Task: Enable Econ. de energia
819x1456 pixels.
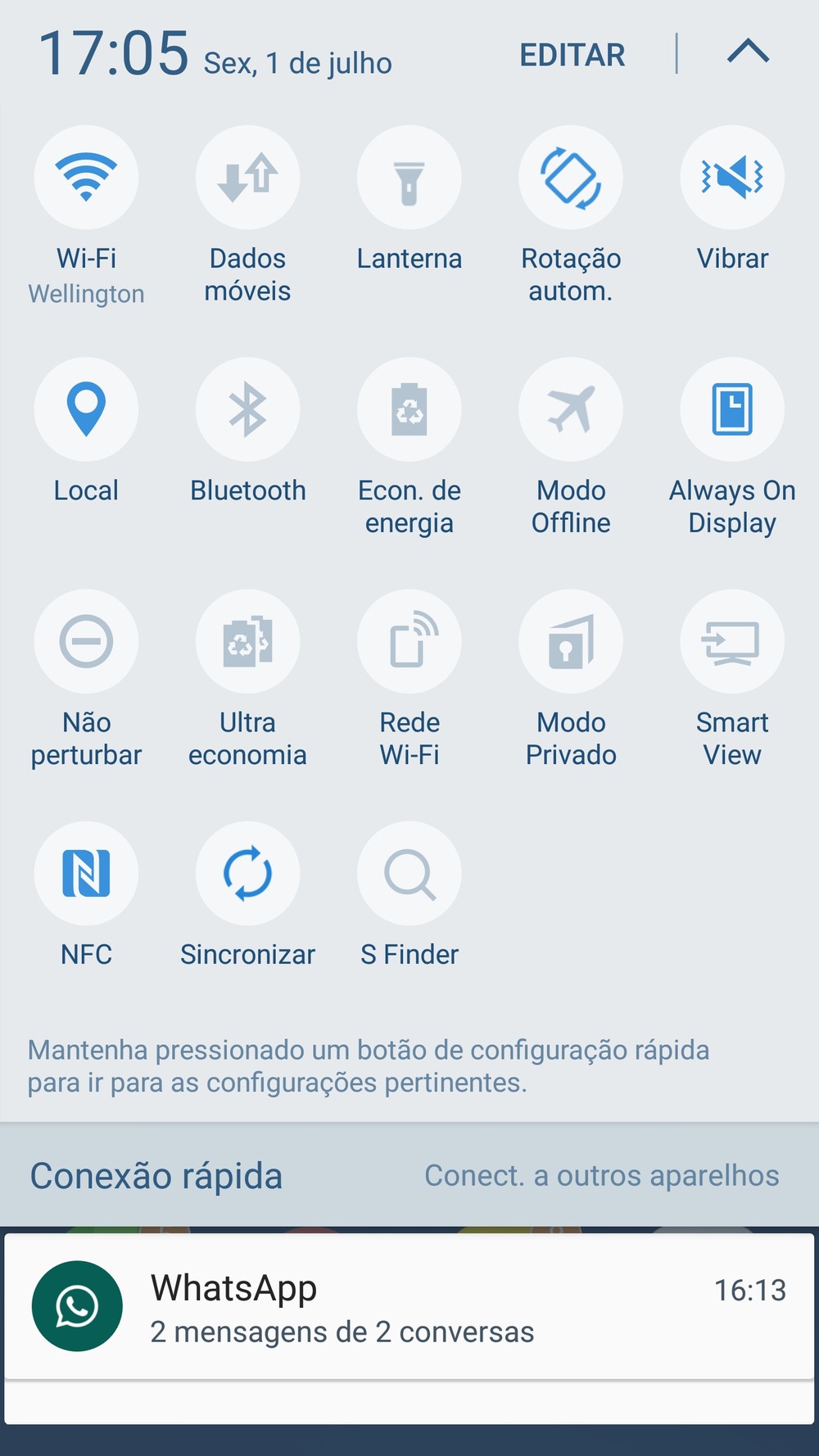Action: 409,409
